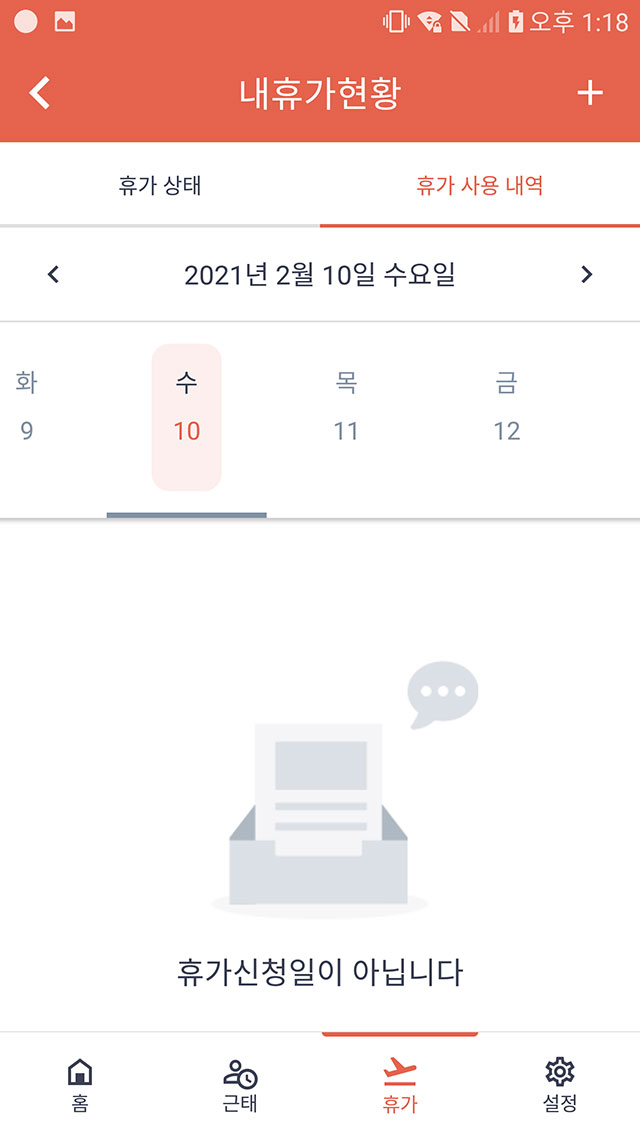Switch to the 휴가 상태 tab
This screenshot has width=640, height=1138.
pos(160,186)
